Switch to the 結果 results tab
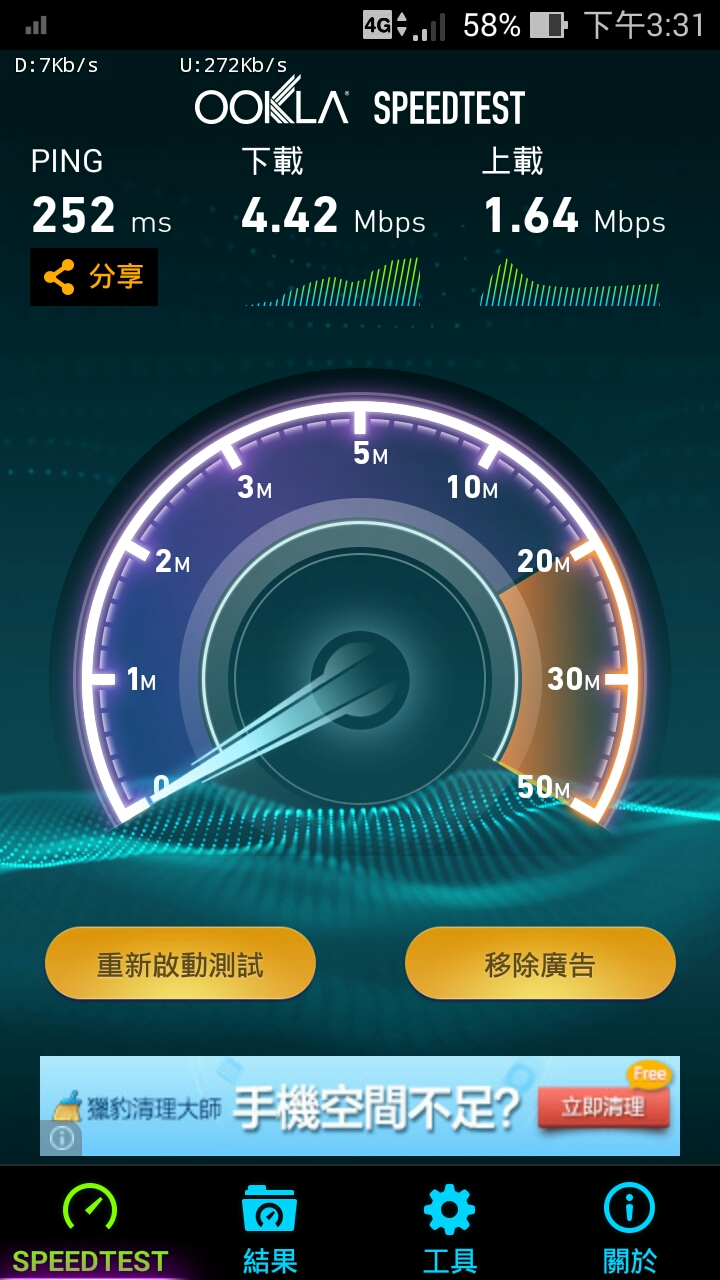Viewport: 720px width, 1280px height. 270,1226
